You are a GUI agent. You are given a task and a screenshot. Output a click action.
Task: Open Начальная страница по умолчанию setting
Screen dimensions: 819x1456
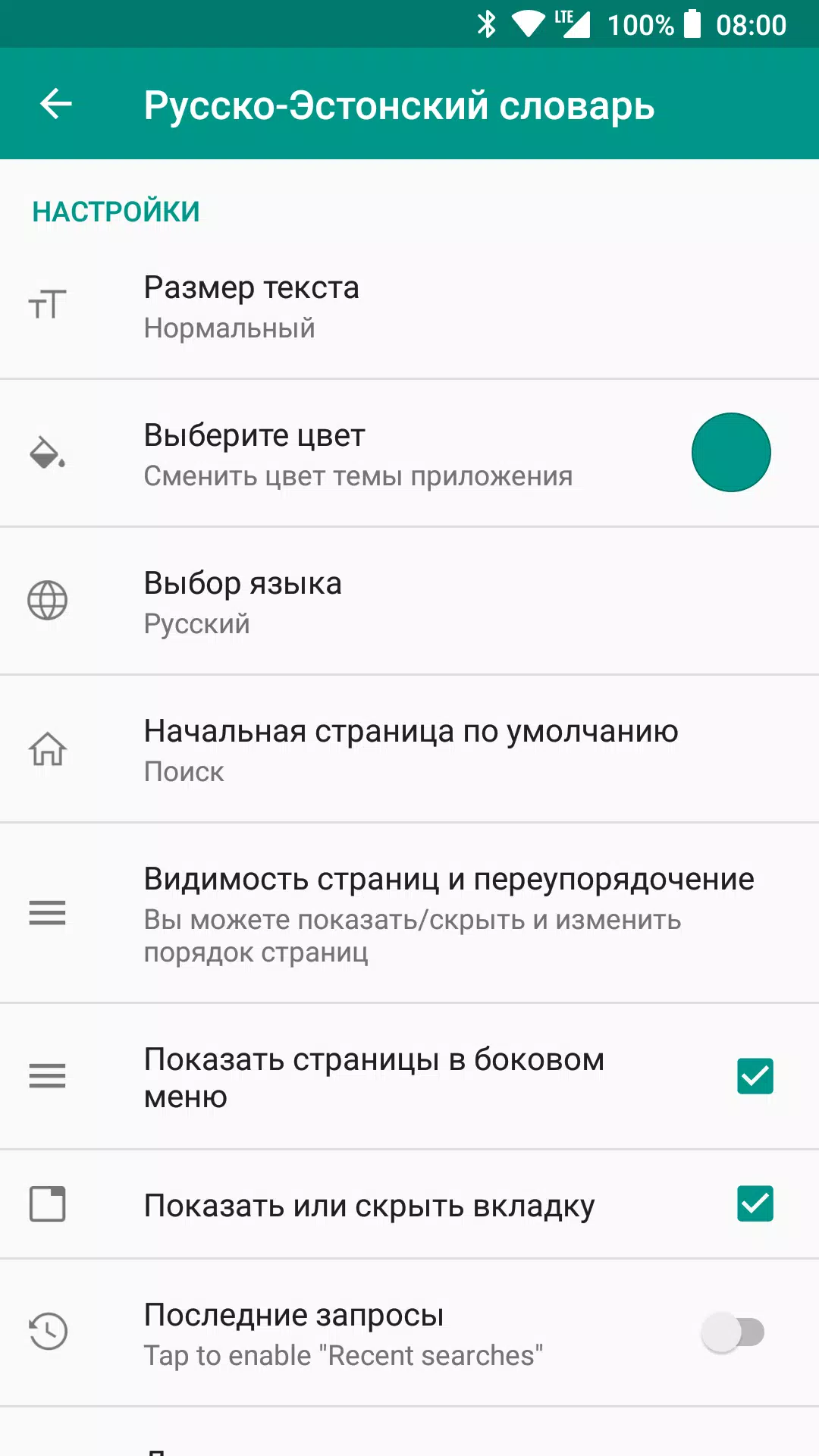[410, 749]
